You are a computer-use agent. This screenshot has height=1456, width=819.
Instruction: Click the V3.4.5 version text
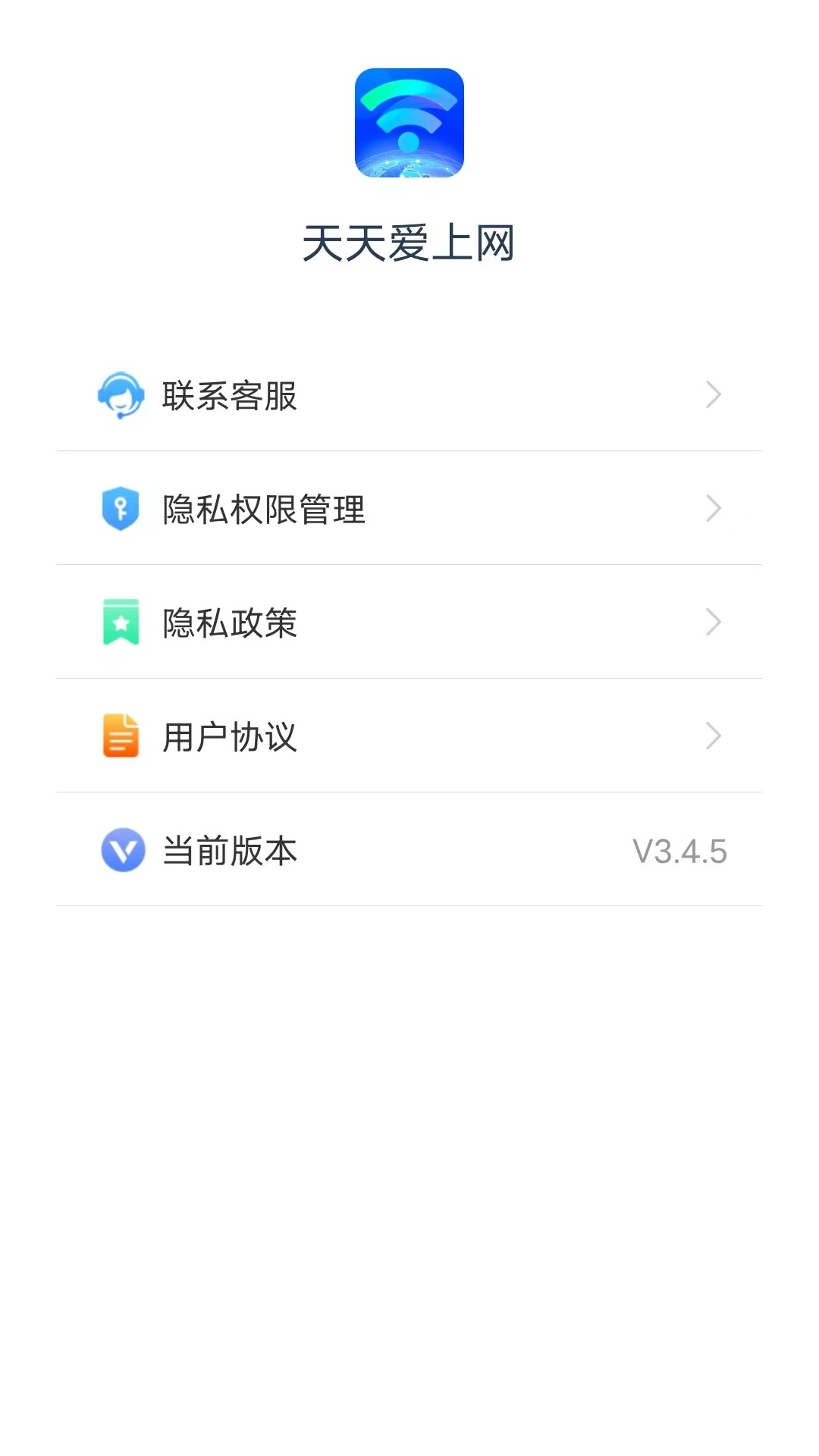680,851
